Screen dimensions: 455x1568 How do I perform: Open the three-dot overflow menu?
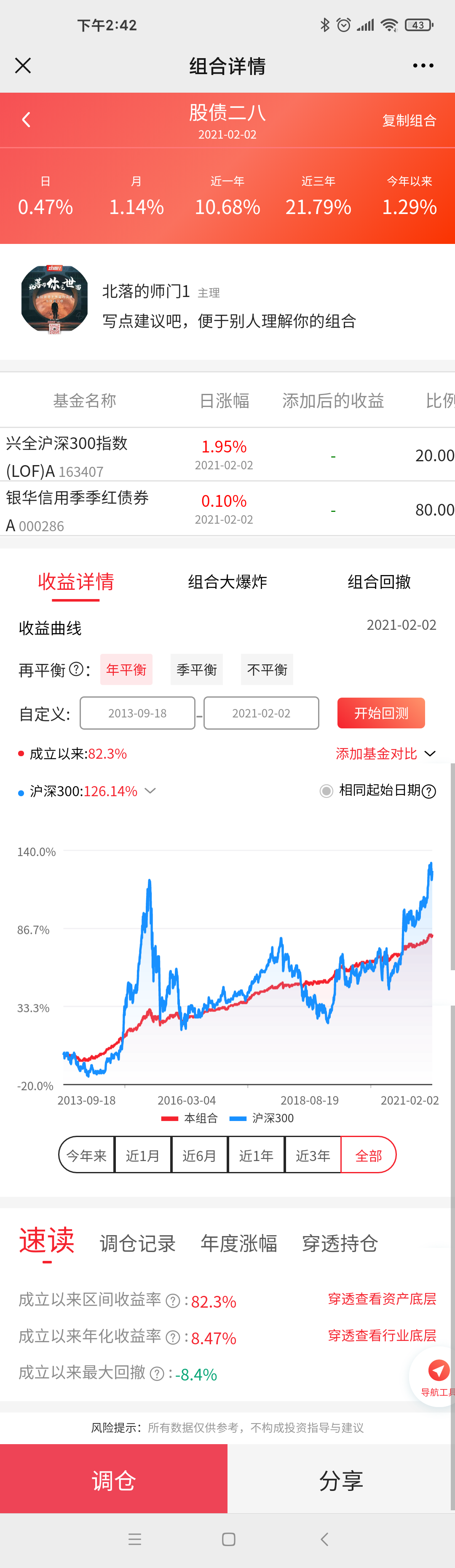point(423,66)
